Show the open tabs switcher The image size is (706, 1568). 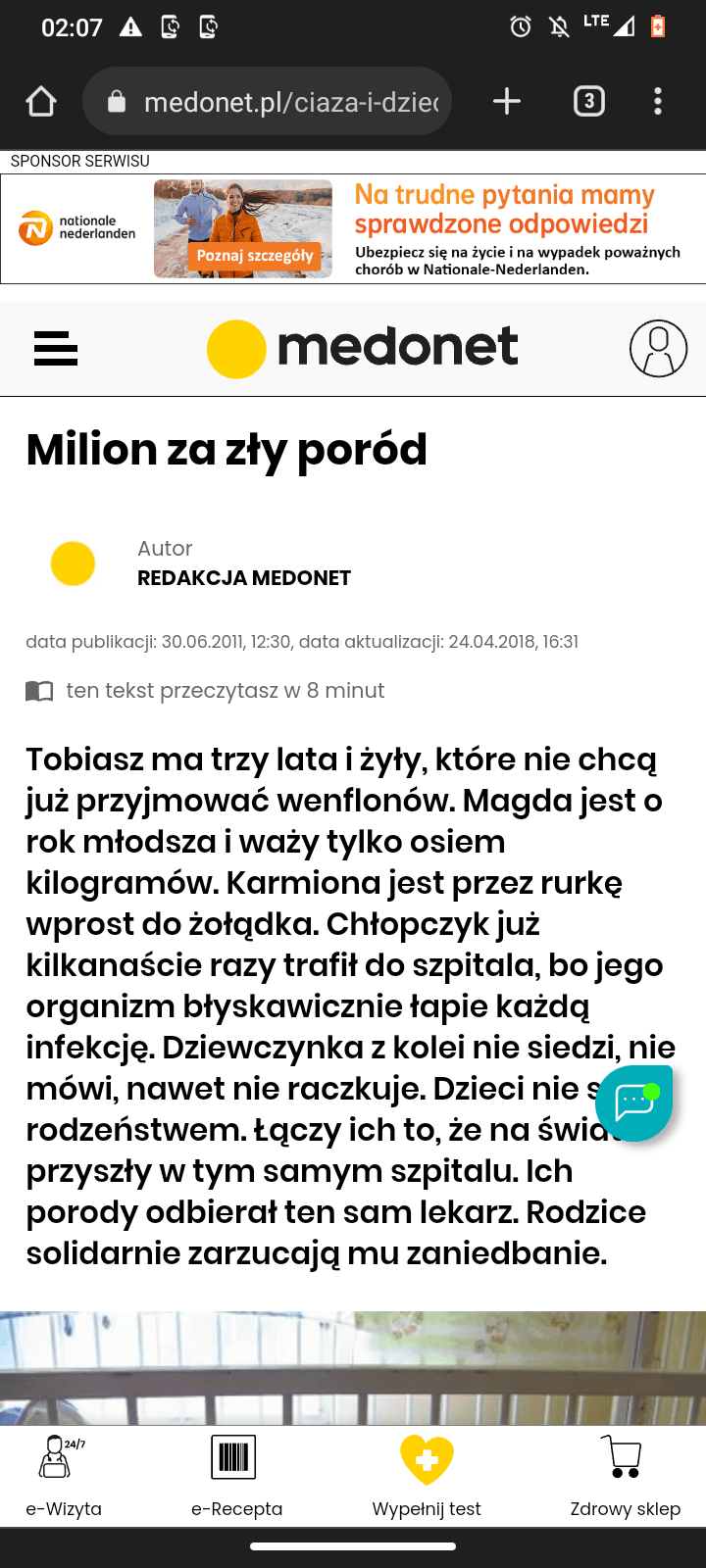coord(588,101)
